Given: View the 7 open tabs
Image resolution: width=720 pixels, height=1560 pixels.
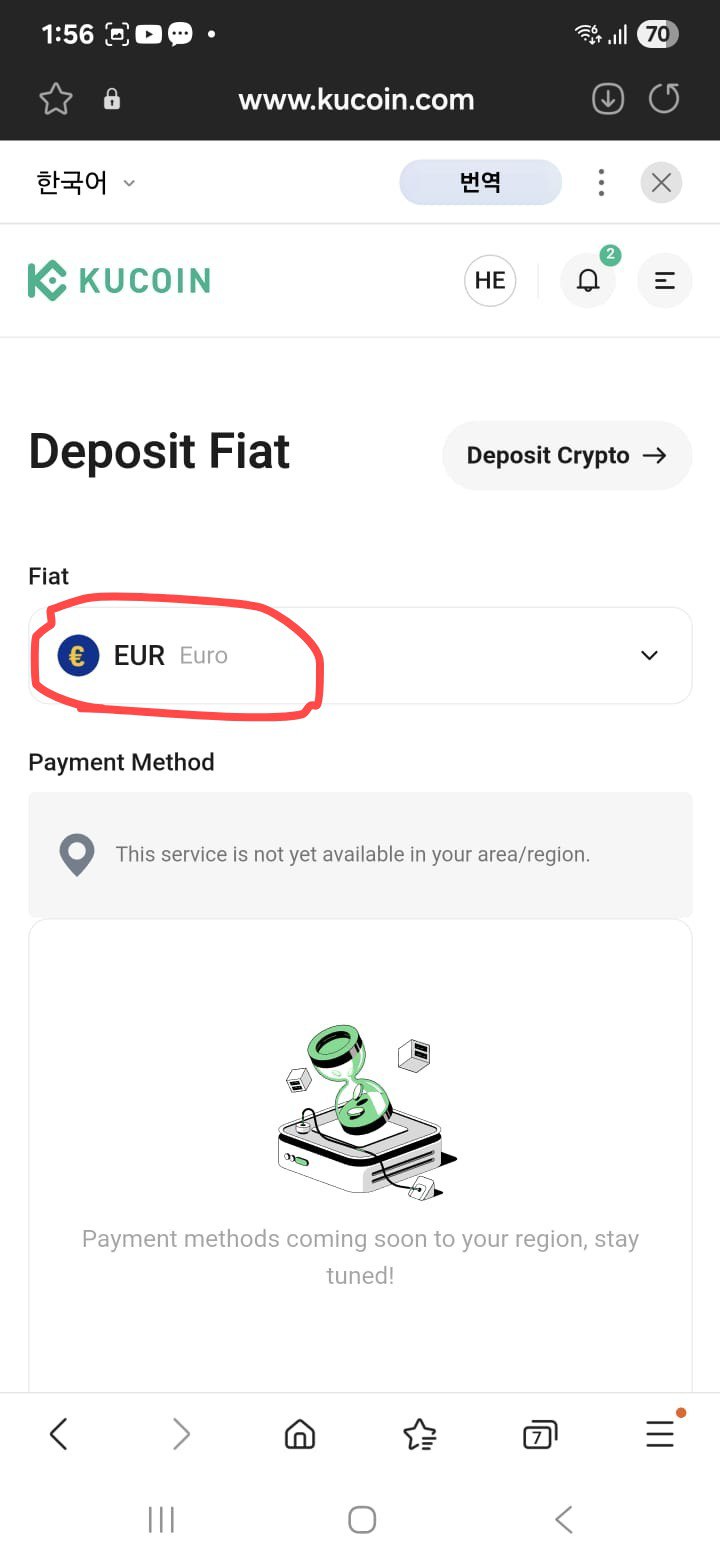Looking at the screenshot, I should coord(540,1435).
